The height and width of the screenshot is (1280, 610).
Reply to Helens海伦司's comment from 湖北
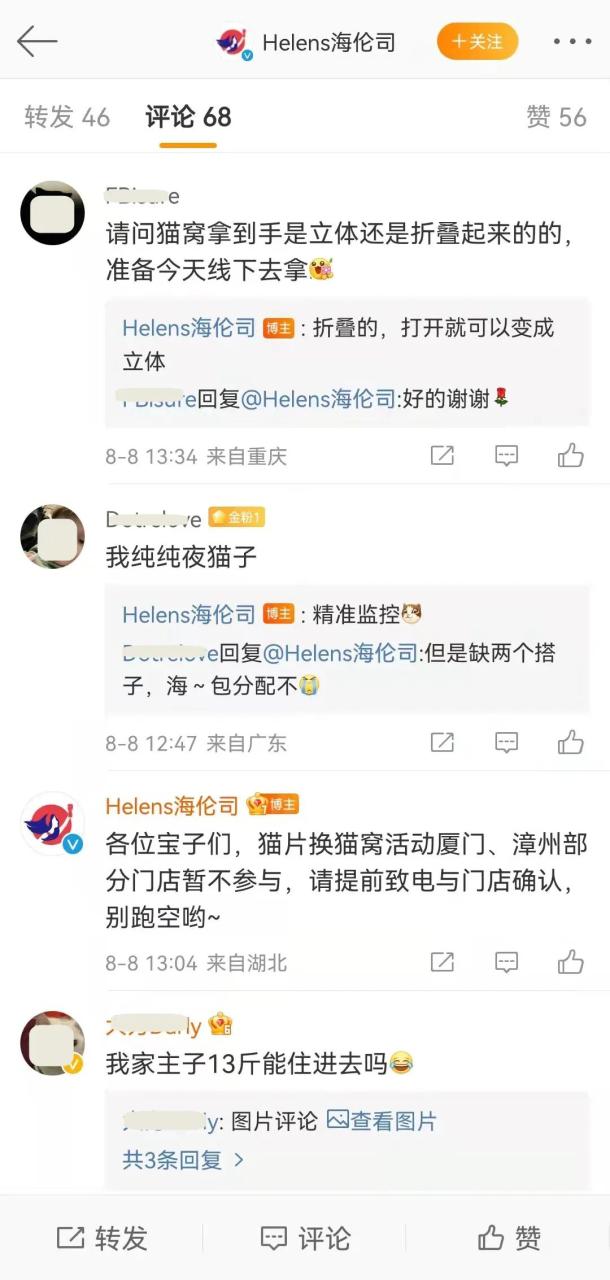coord(507,962)
